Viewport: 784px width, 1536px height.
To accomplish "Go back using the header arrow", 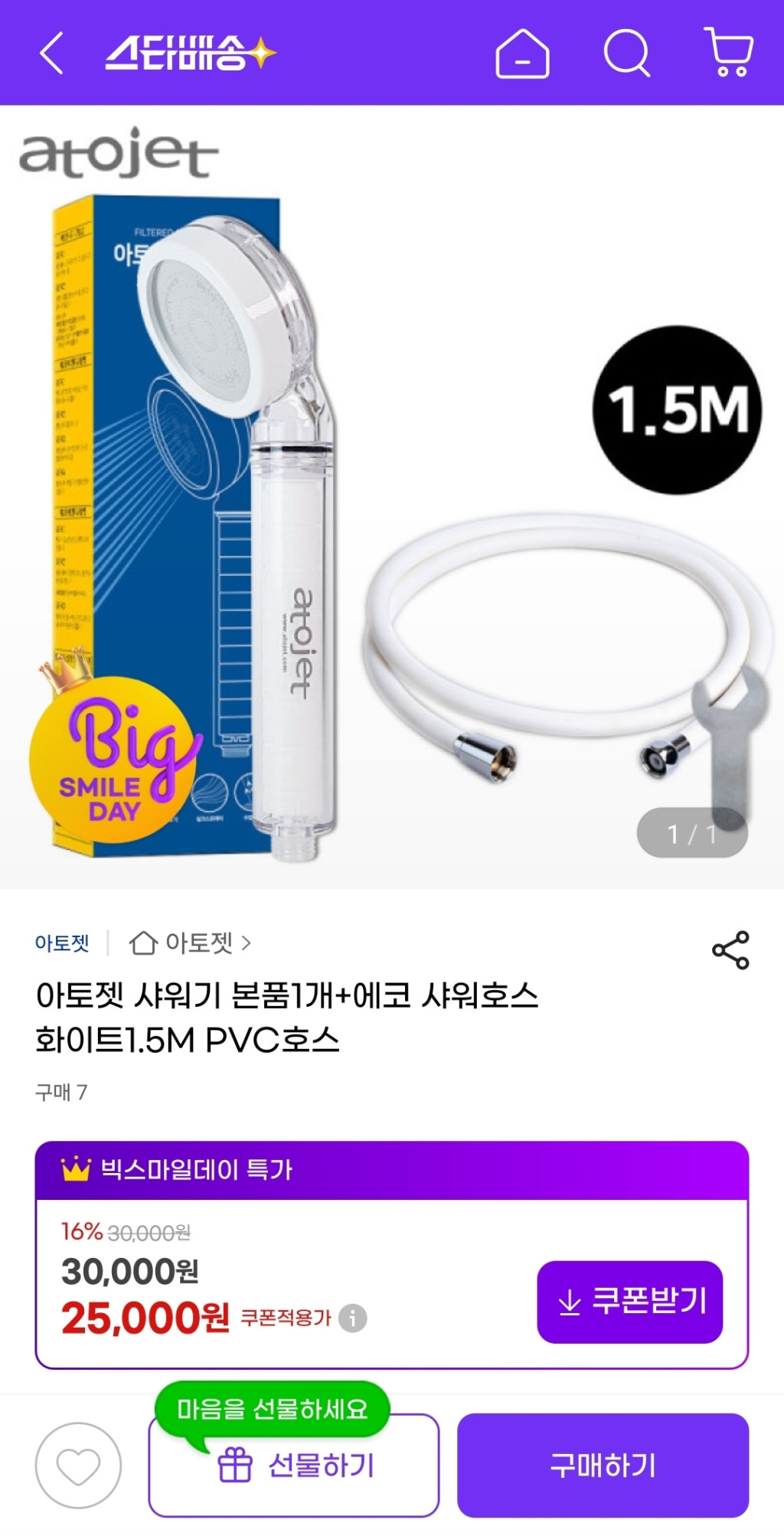I will [51, 54].
